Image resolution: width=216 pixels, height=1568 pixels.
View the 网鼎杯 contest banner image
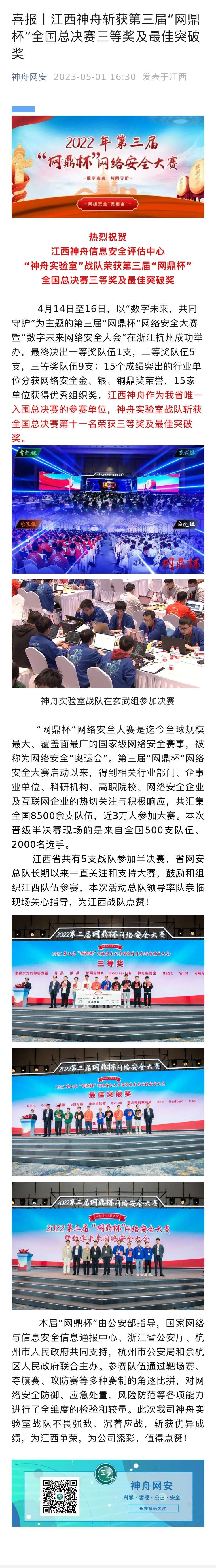click(x=107, y=167)
